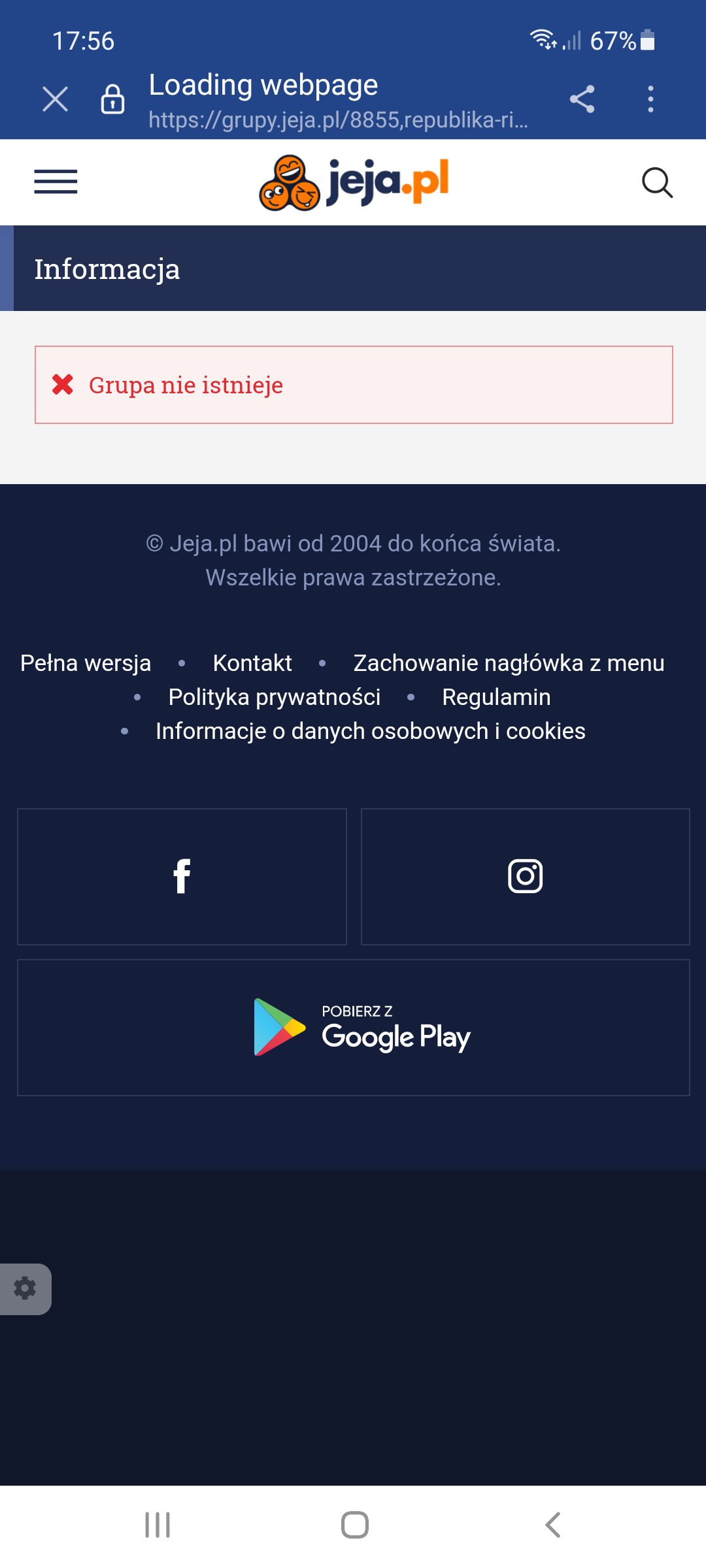Viewport: 706px width, 1568px height.
Task: Visit the Facebook page
Action: (182, 877)
